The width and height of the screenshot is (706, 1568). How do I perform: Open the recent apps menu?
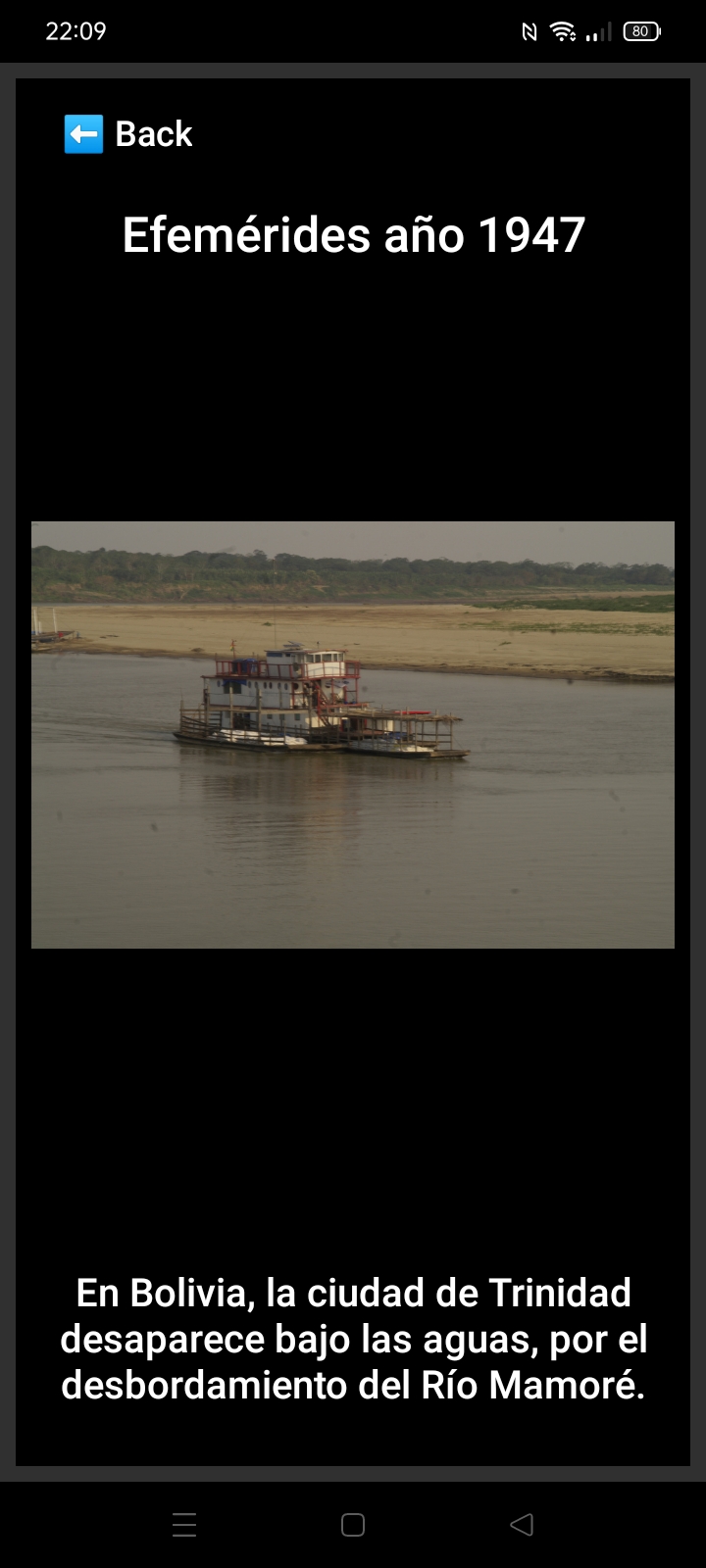(184, 1524)
